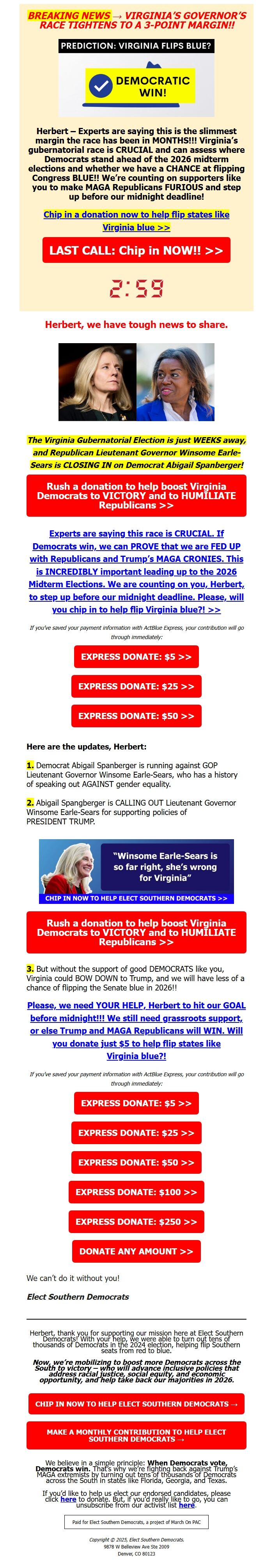Viewport: 273px width, 1568px height.
Task: Tap the 'here' link to donate
Action: pyautogui.click(x=68, y=1499)
